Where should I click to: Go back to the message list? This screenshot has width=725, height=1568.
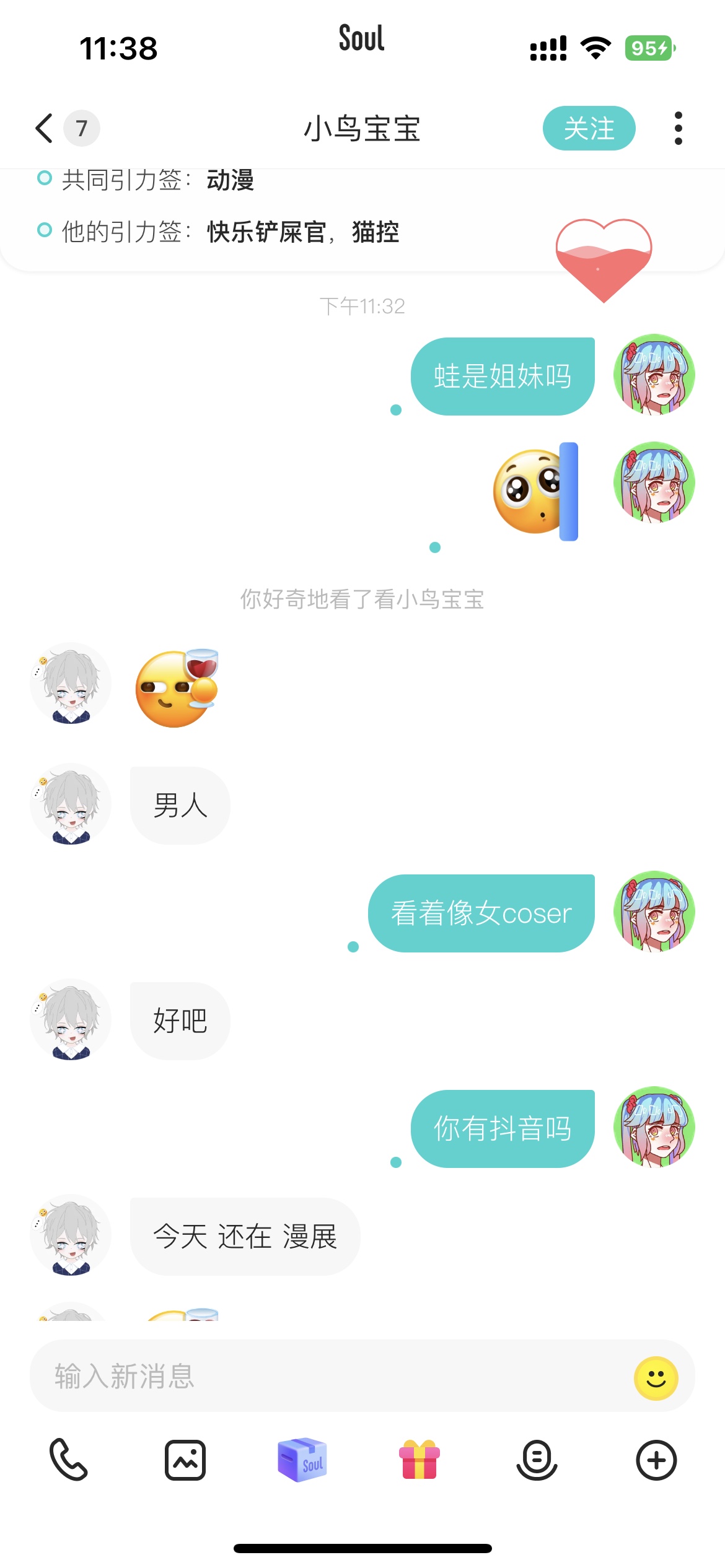coord(45,128)
